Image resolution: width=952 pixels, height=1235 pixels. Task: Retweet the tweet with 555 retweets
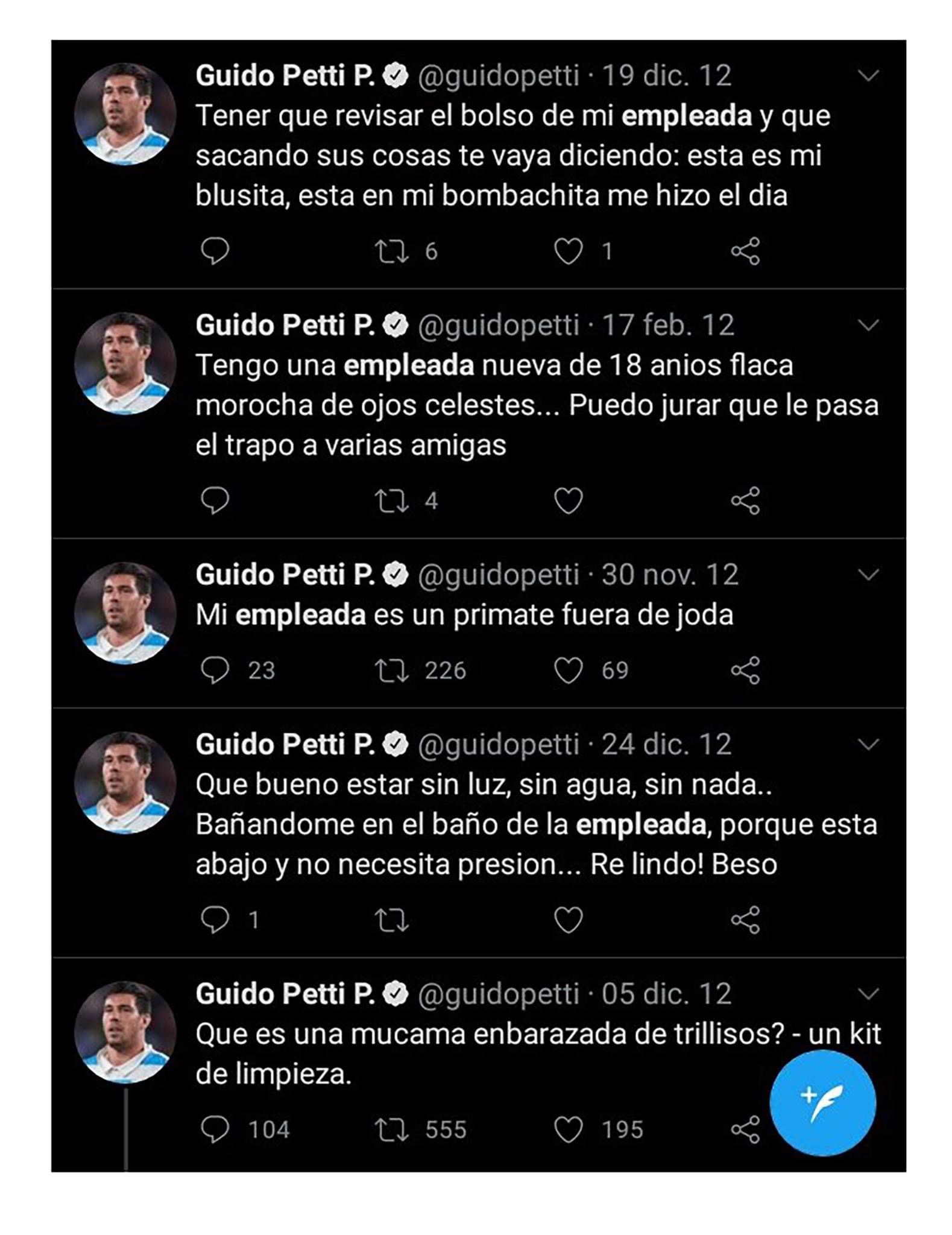(392, 1129)
